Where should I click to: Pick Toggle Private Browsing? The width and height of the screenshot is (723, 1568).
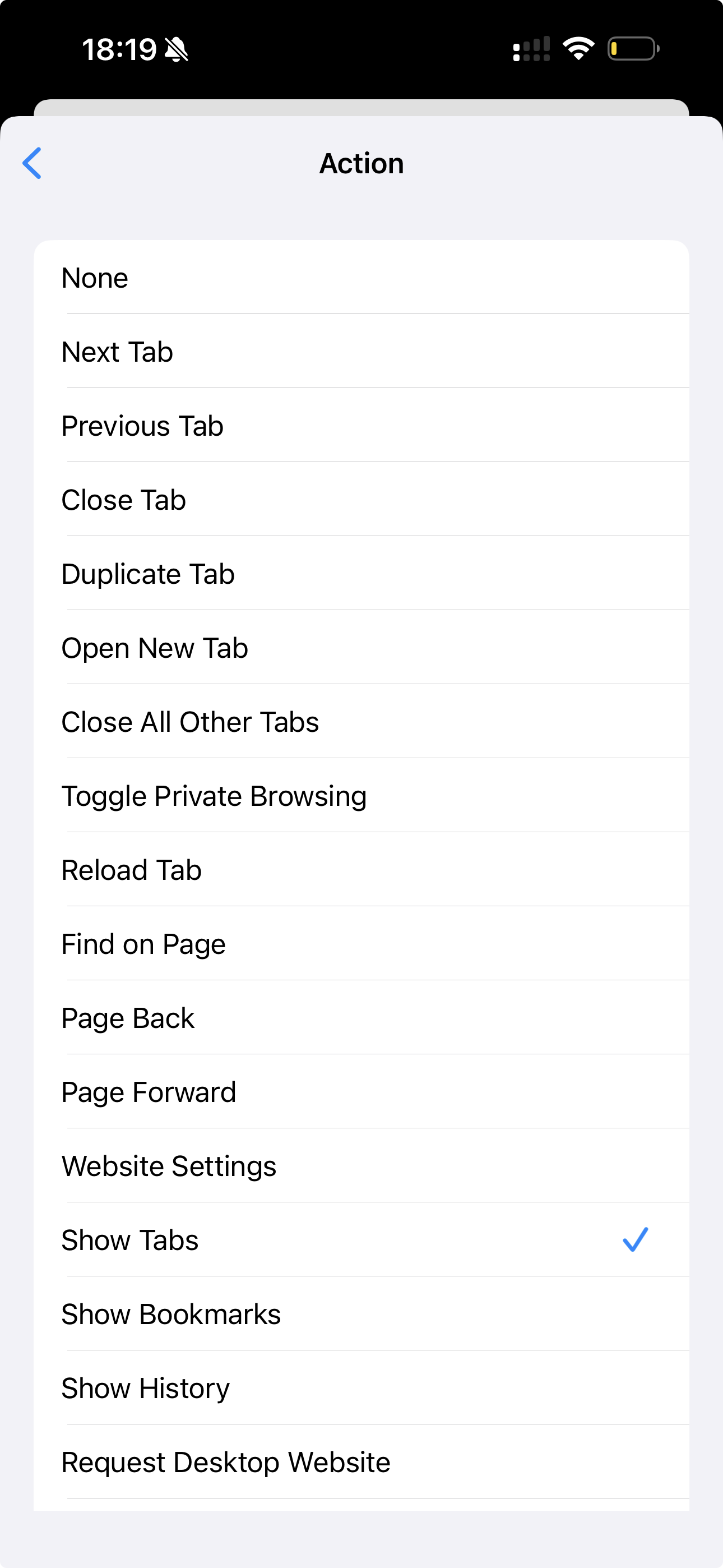(x=361, y=796)
